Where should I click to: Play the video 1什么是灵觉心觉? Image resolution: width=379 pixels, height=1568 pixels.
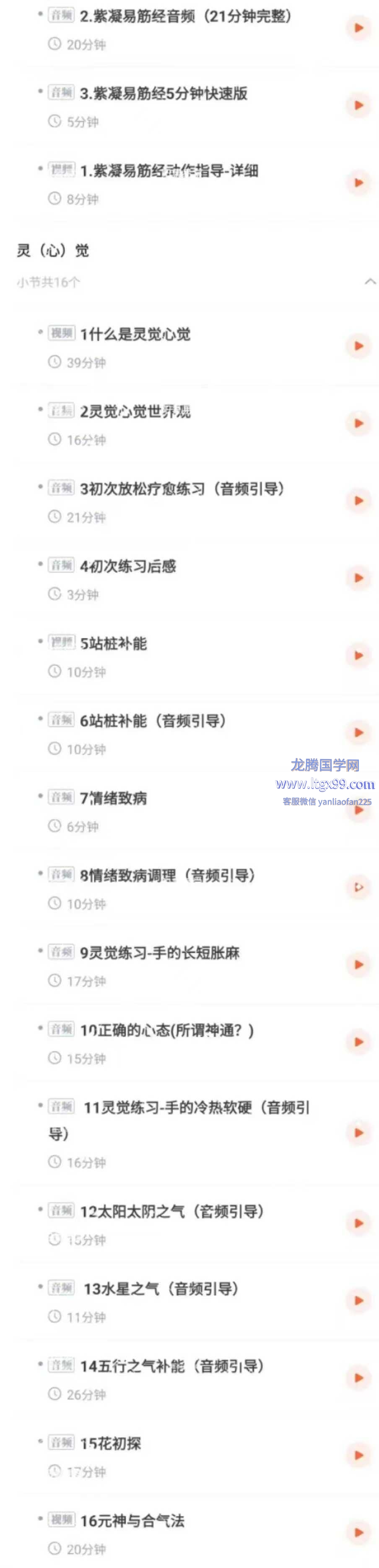pos(358,346)
